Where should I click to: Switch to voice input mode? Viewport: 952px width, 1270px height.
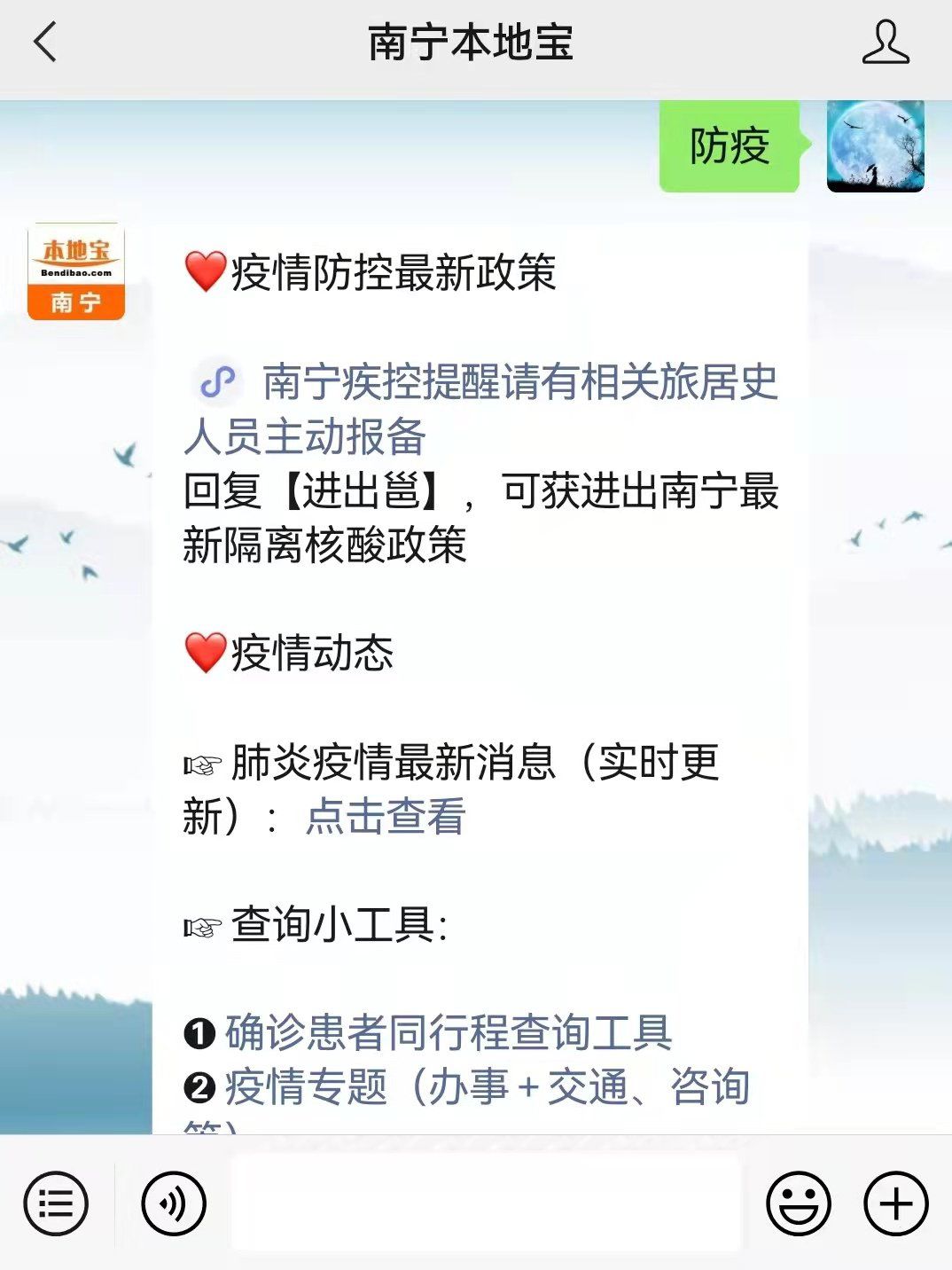coord(174,1203)
